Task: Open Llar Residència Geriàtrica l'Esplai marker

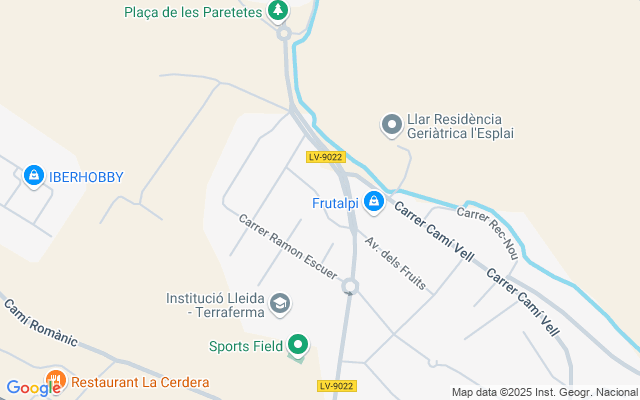Action: tap(392, 125)
